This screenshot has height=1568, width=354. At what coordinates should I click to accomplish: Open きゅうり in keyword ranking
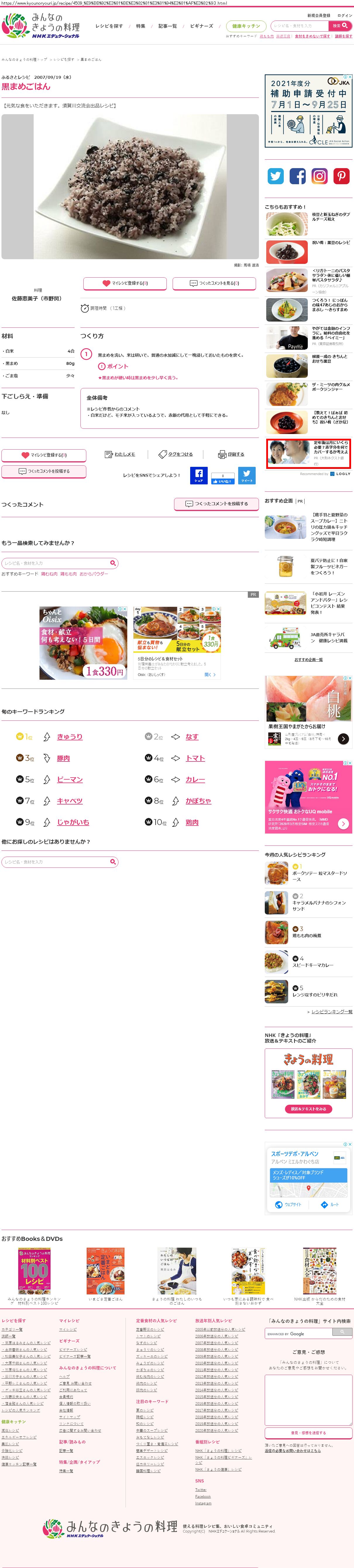[69, 737]
